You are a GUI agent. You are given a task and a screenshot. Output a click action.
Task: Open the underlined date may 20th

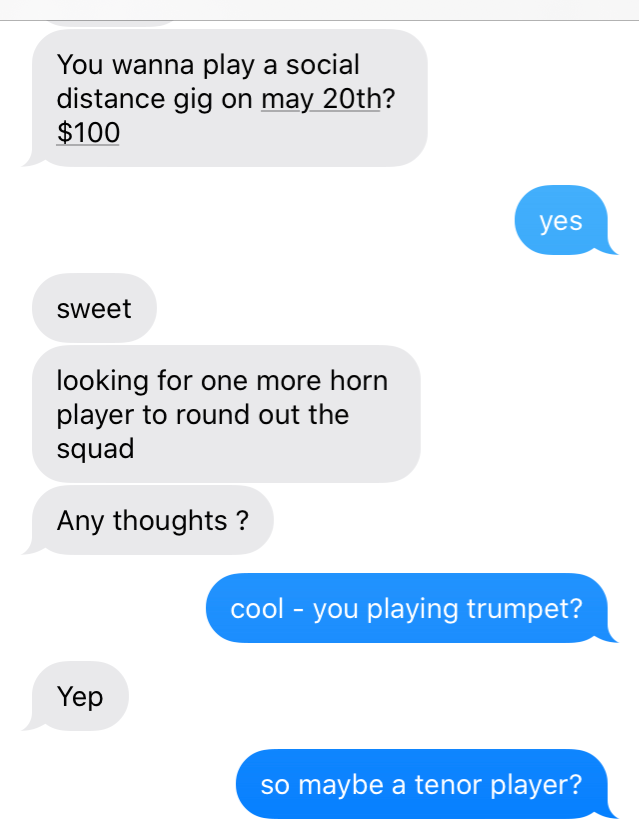(x=320, y=99)
